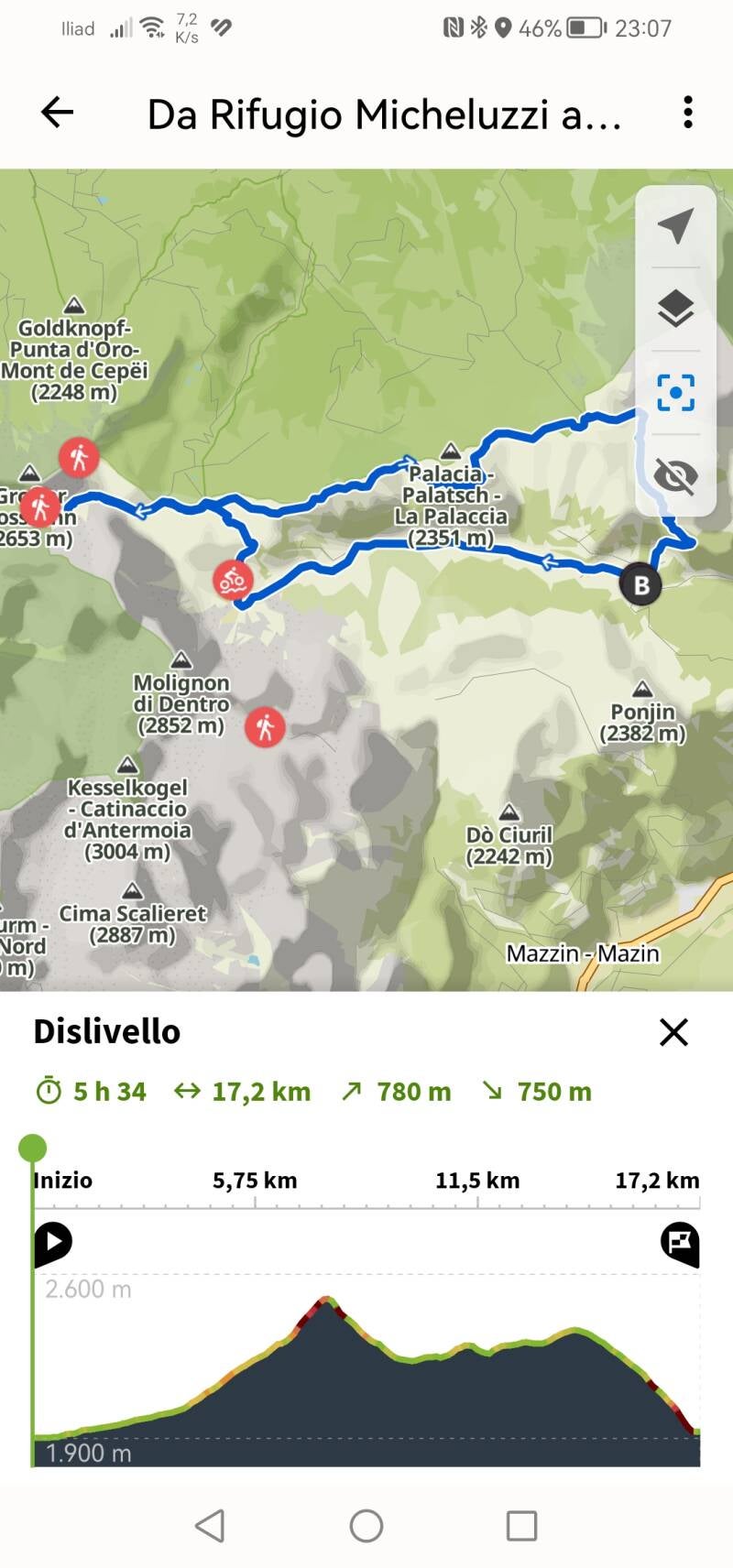733x1568 pixels.
Task: Tap the B waypoint marker on map
Action: (x=641, y=584)
